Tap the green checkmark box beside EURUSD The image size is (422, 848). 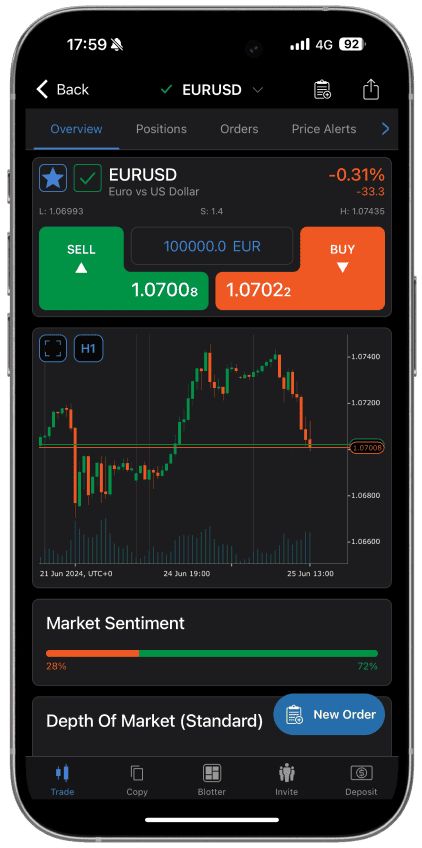click(x=87, y=178)
